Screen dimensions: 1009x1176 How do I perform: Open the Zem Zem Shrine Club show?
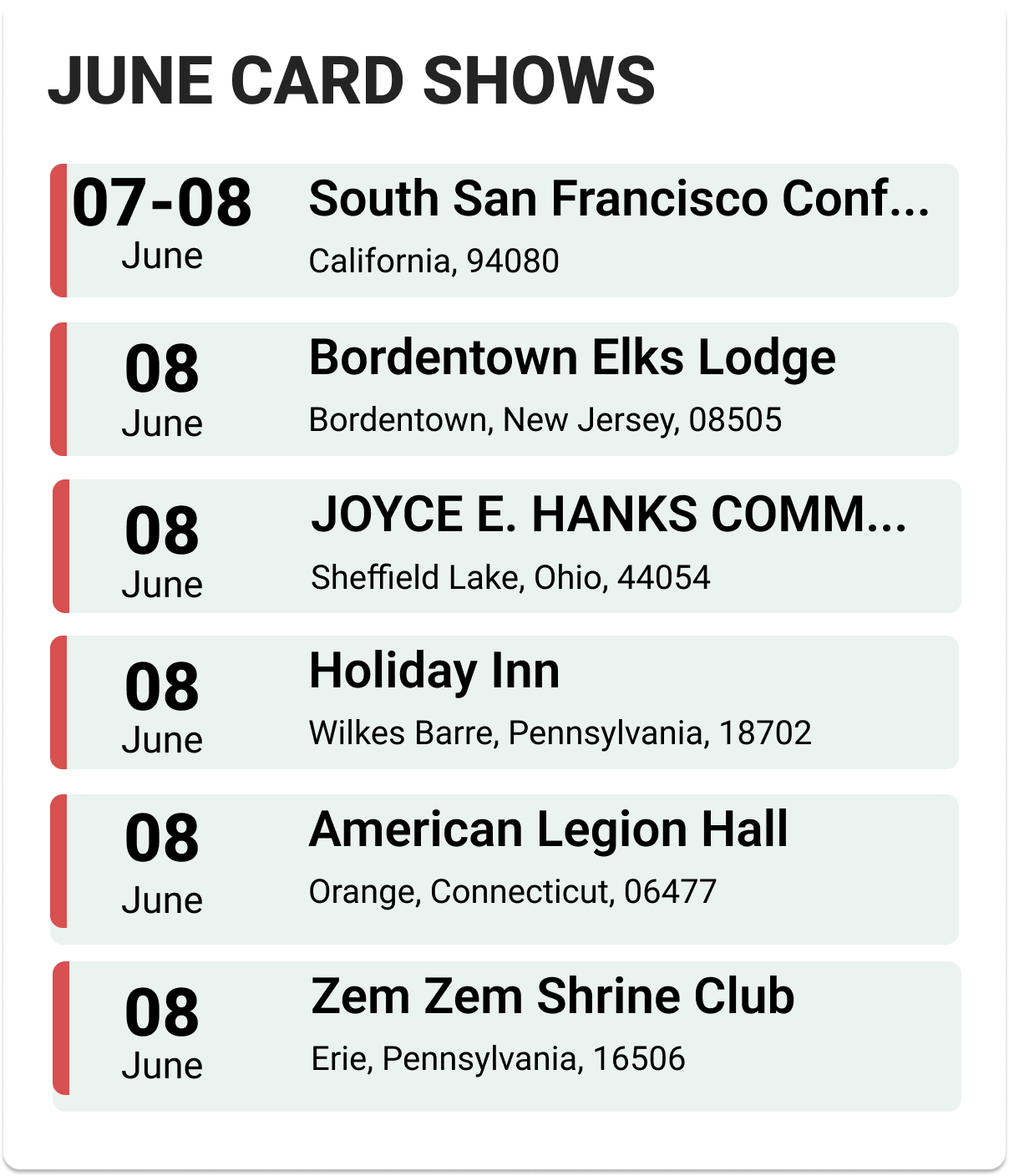(552, 997)
